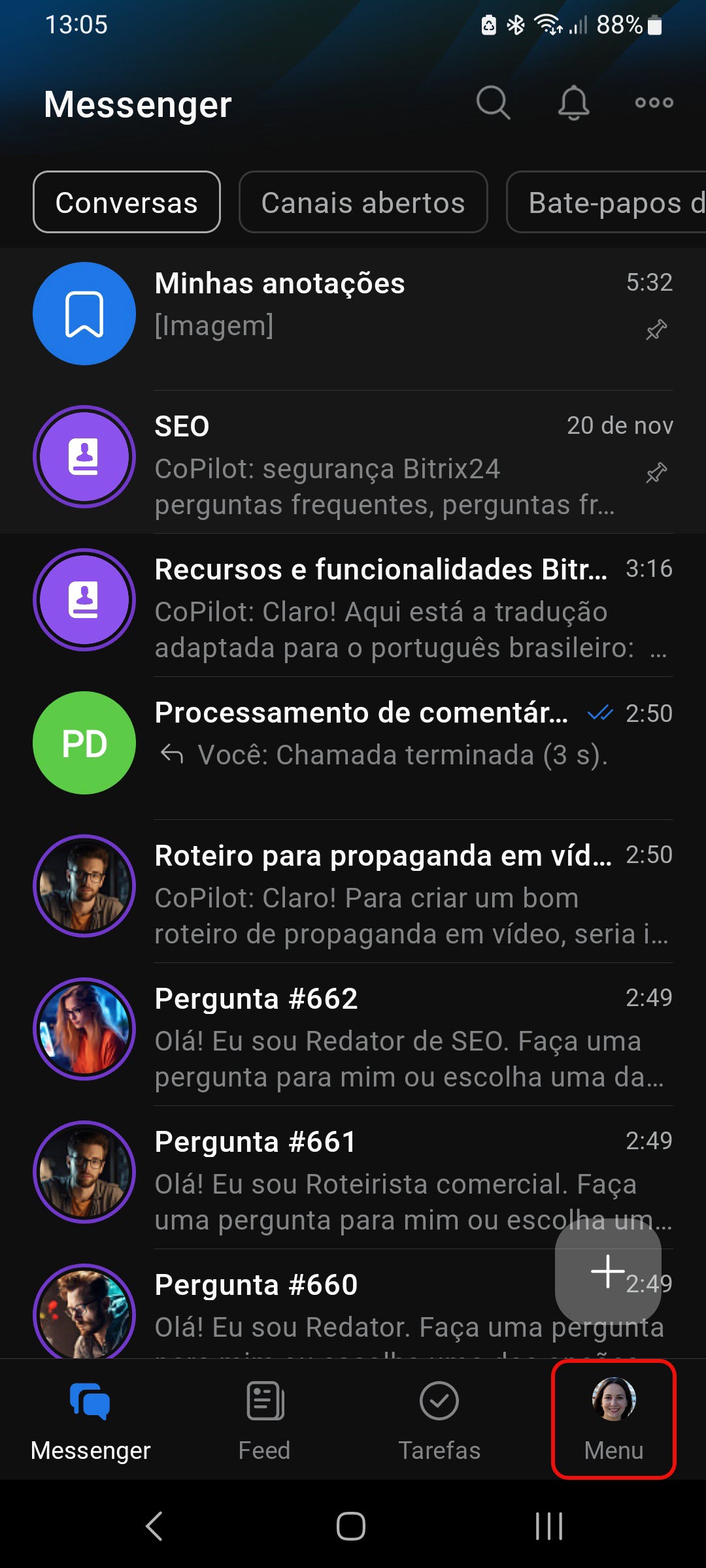Select the Messenger bottom tab
Screen dimensions: 706x1568
90,1419
